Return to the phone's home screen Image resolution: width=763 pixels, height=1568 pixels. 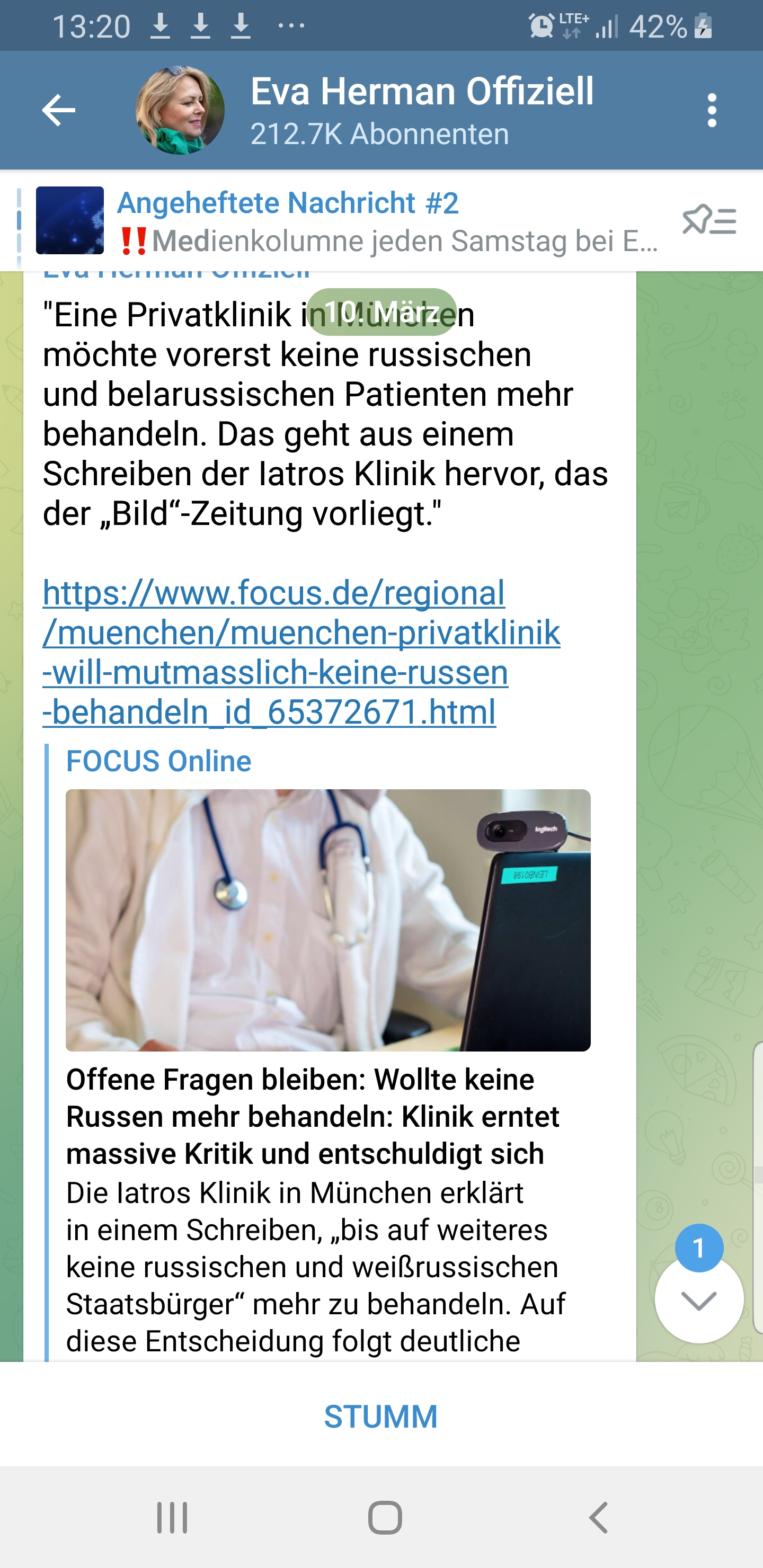(385, 1518)
